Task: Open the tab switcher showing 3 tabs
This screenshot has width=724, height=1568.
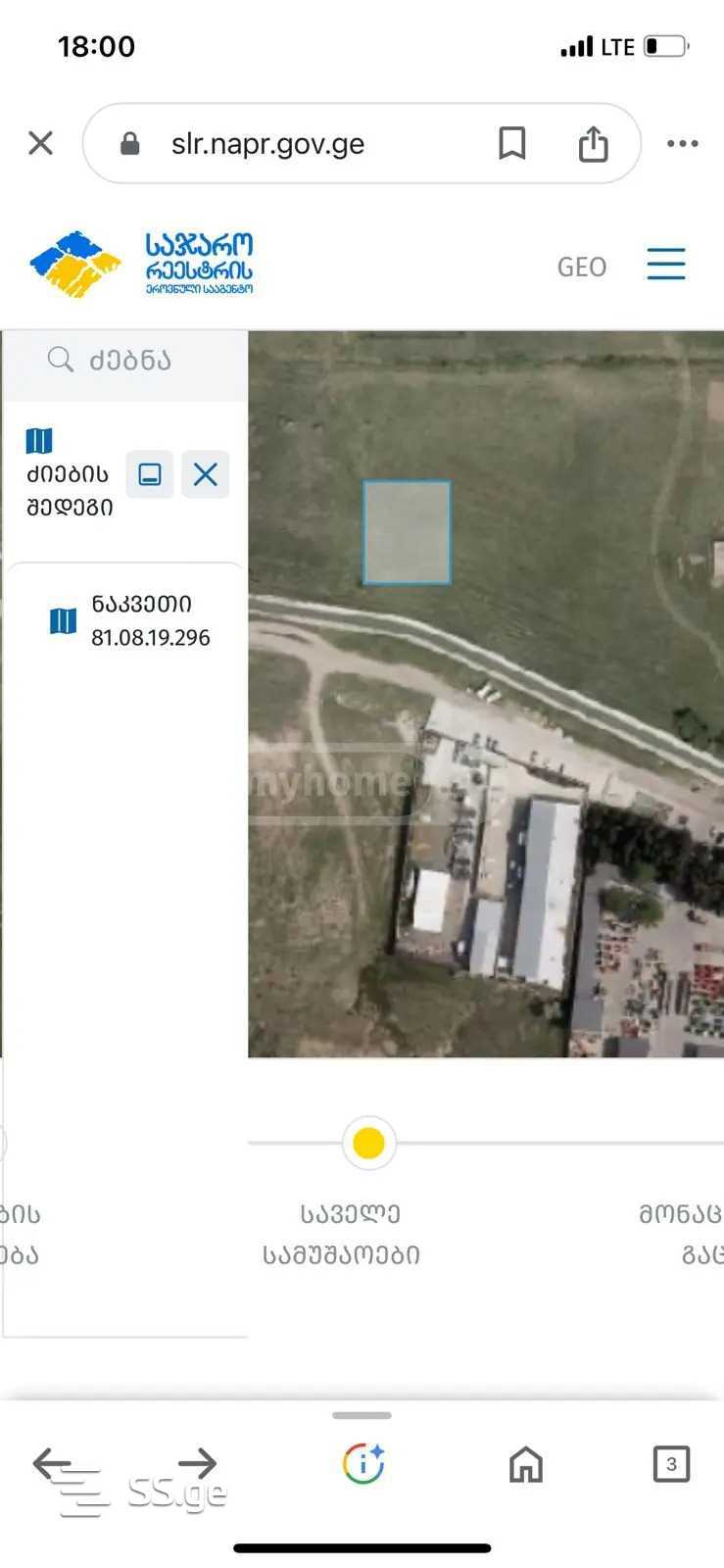Action: coord(671,1464)
